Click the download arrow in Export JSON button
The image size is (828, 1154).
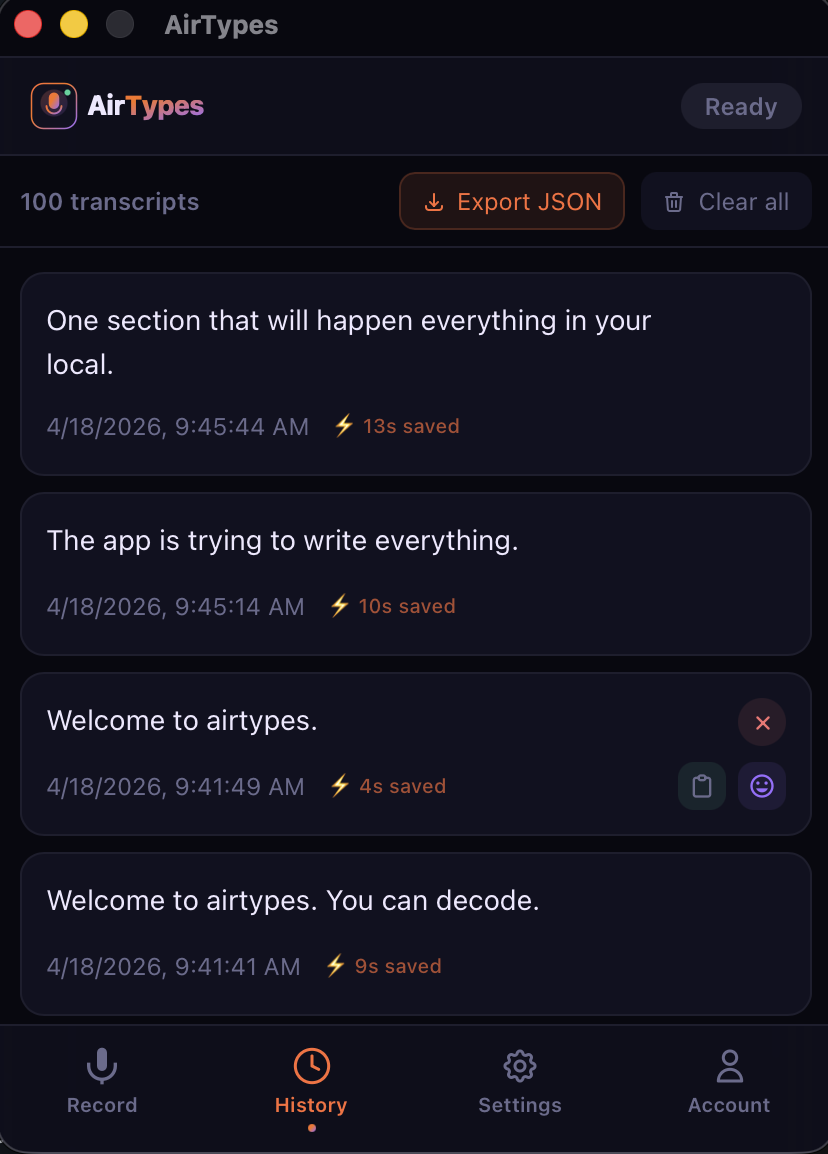434,201
